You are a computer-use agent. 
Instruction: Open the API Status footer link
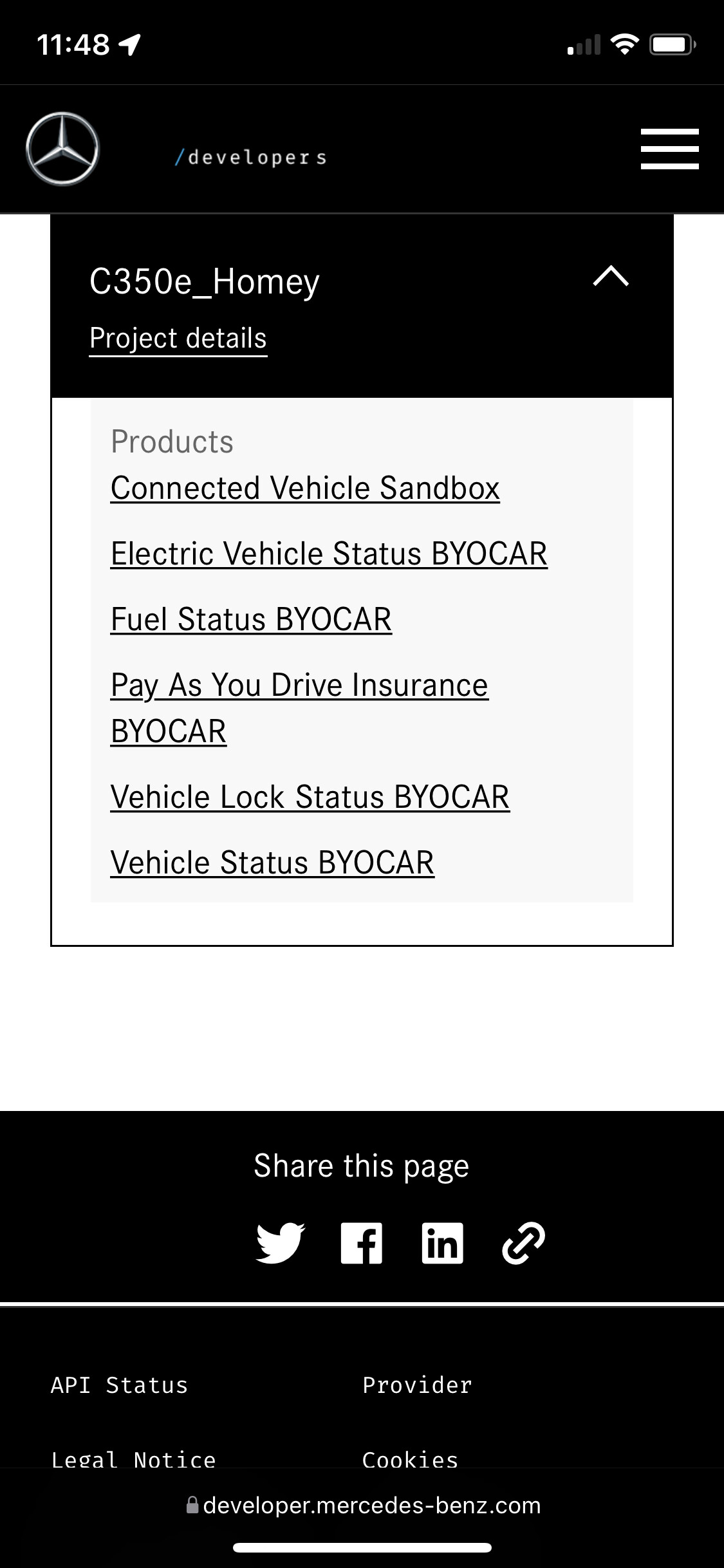[x=119, y=1385]
